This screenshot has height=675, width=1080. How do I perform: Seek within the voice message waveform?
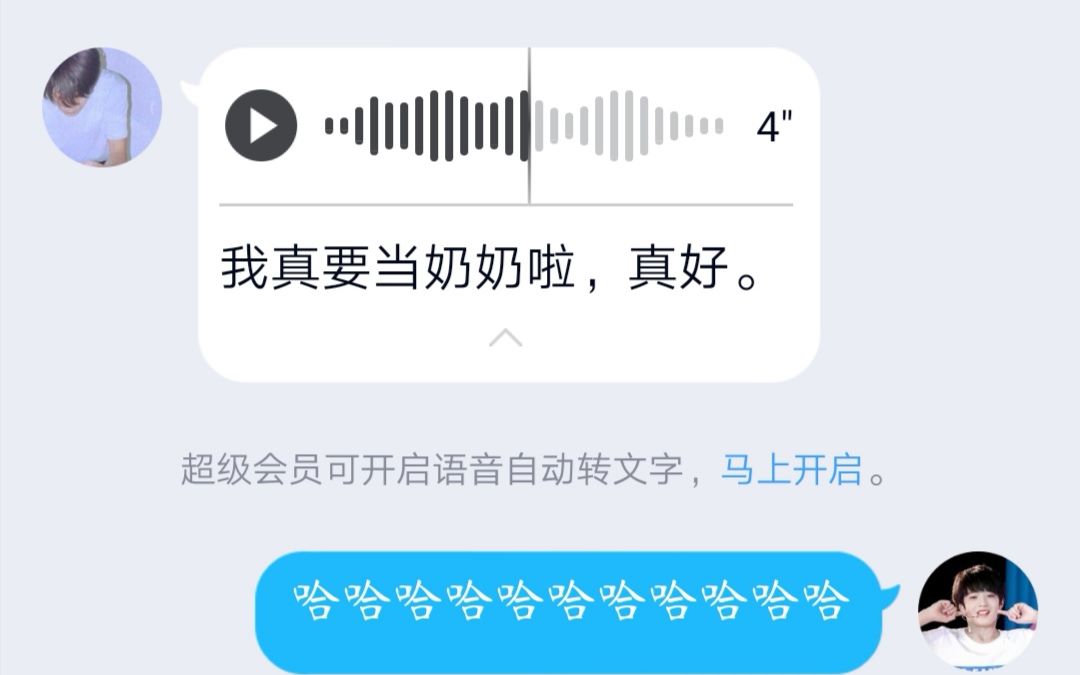coord(523,126)
